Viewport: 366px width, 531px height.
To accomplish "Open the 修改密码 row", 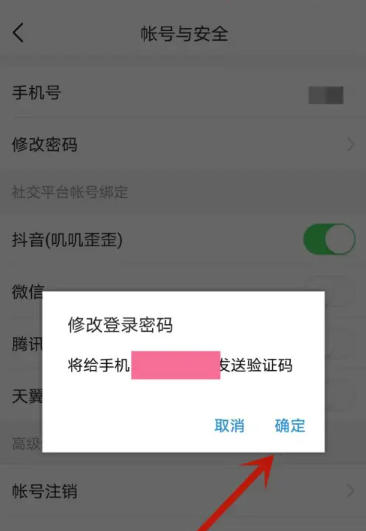I will click(x=183, y=145).
